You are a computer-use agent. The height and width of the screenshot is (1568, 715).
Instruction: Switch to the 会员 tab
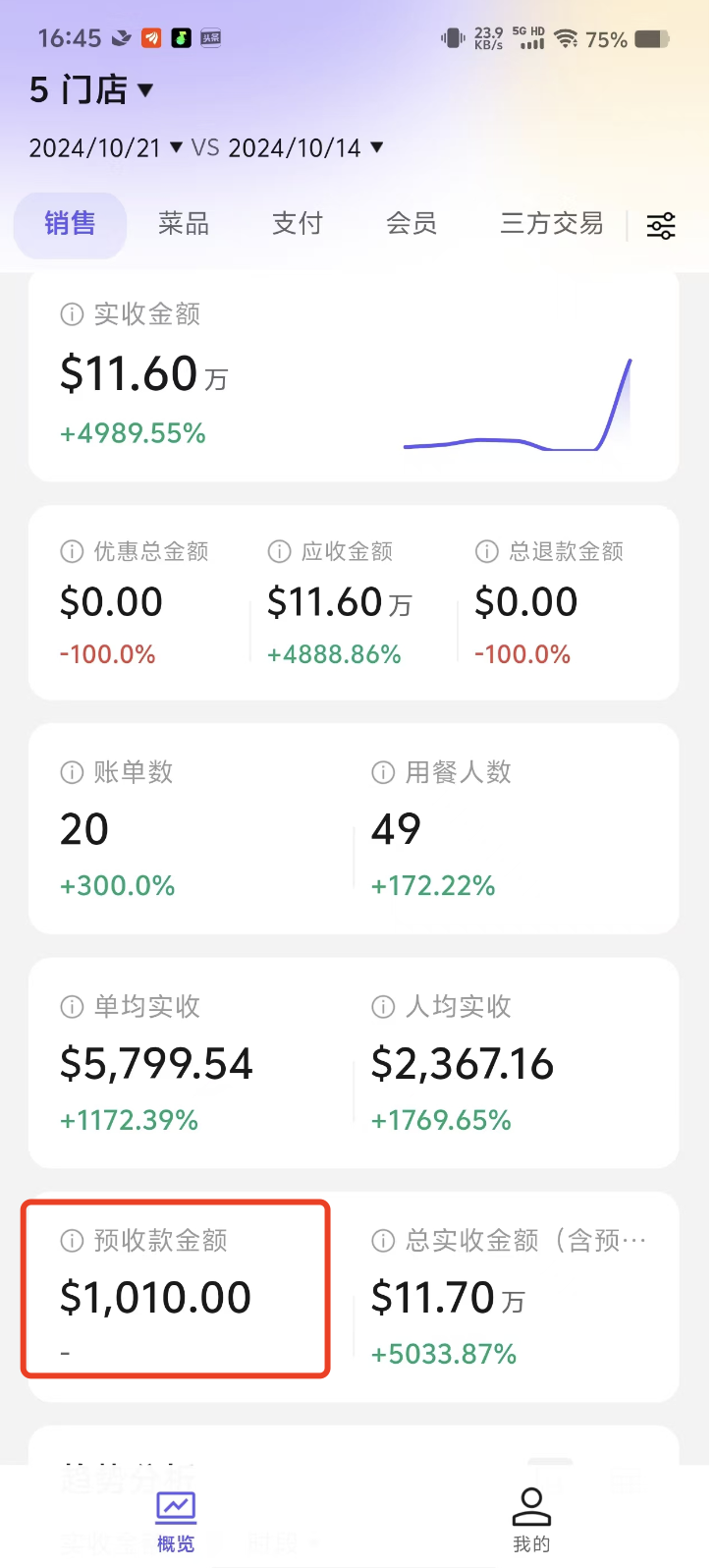[x=412, y=224]
